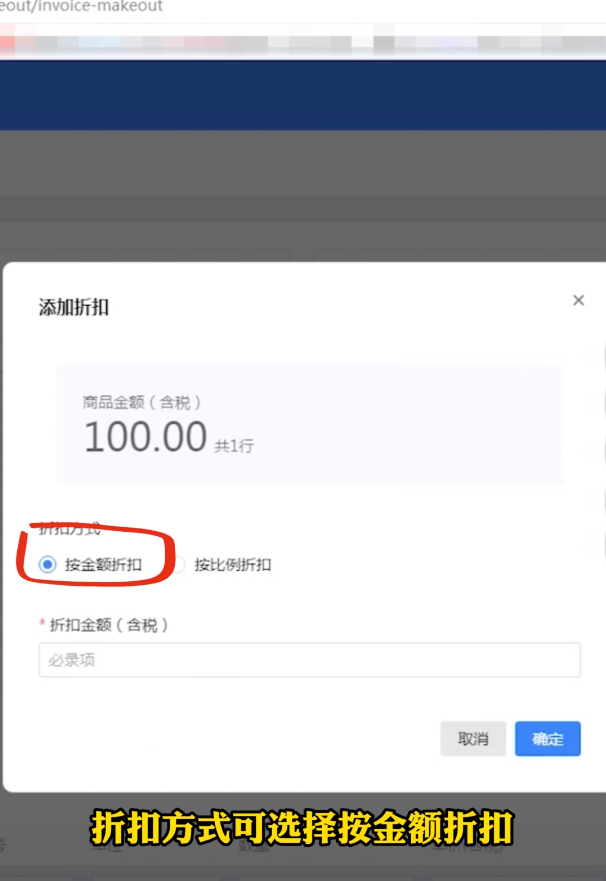Confirm the discount with 确定
This screenshot has width=606, height=881.
pyautogui.click(x=547, y=739)
